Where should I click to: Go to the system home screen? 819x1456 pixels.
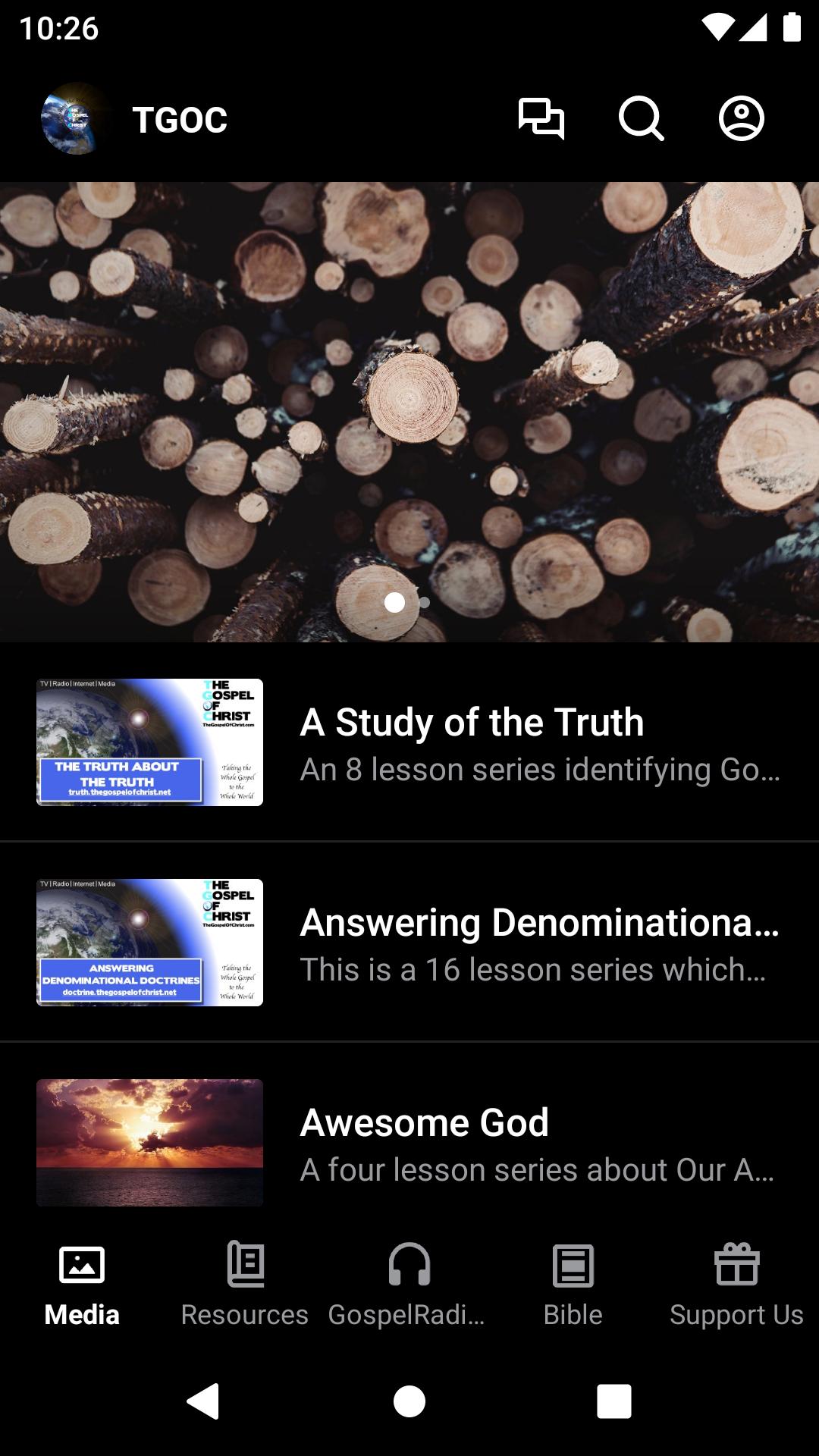tap(409, 1401)
